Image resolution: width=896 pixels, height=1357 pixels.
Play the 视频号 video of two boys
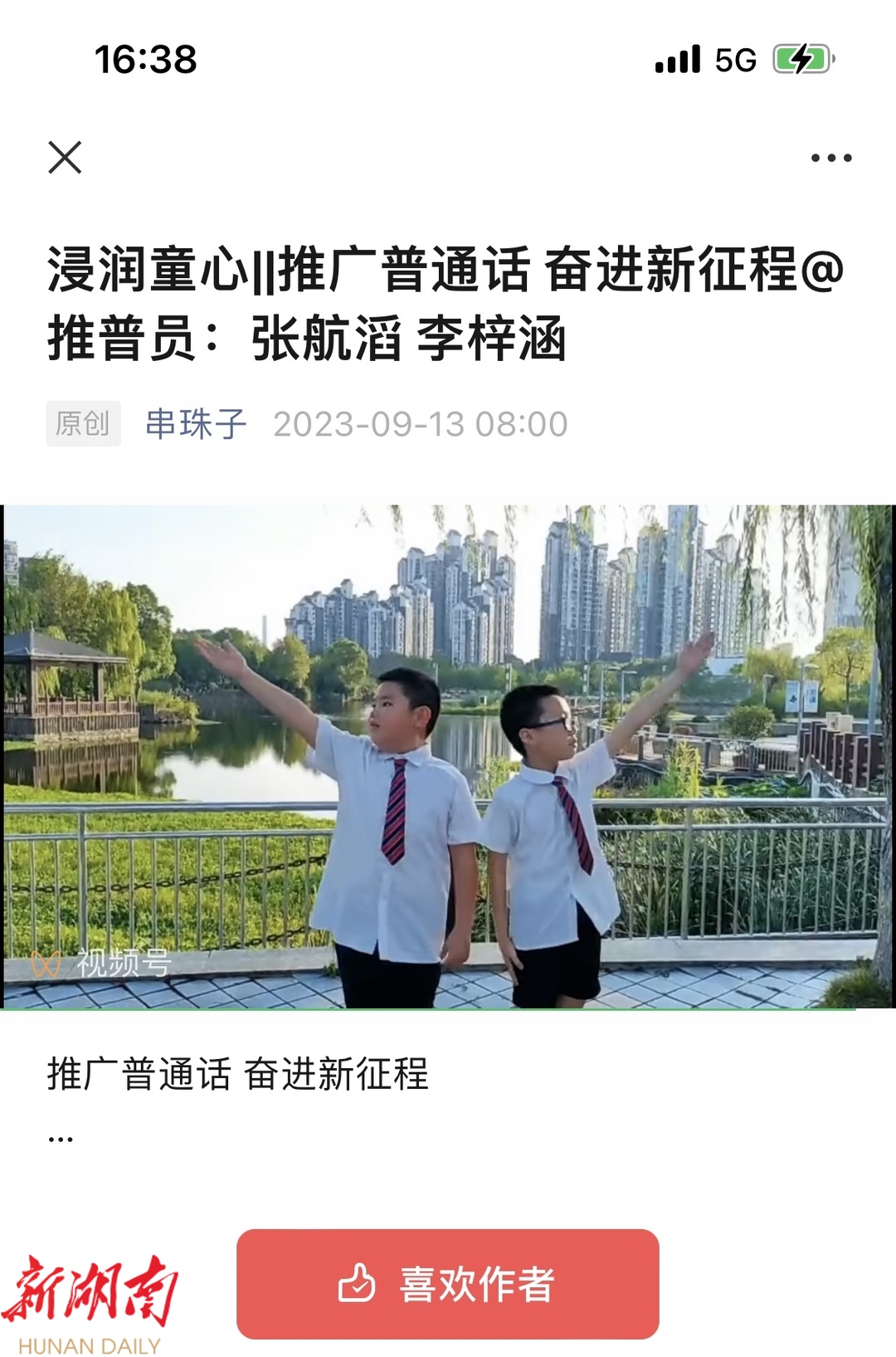point(448,757)
